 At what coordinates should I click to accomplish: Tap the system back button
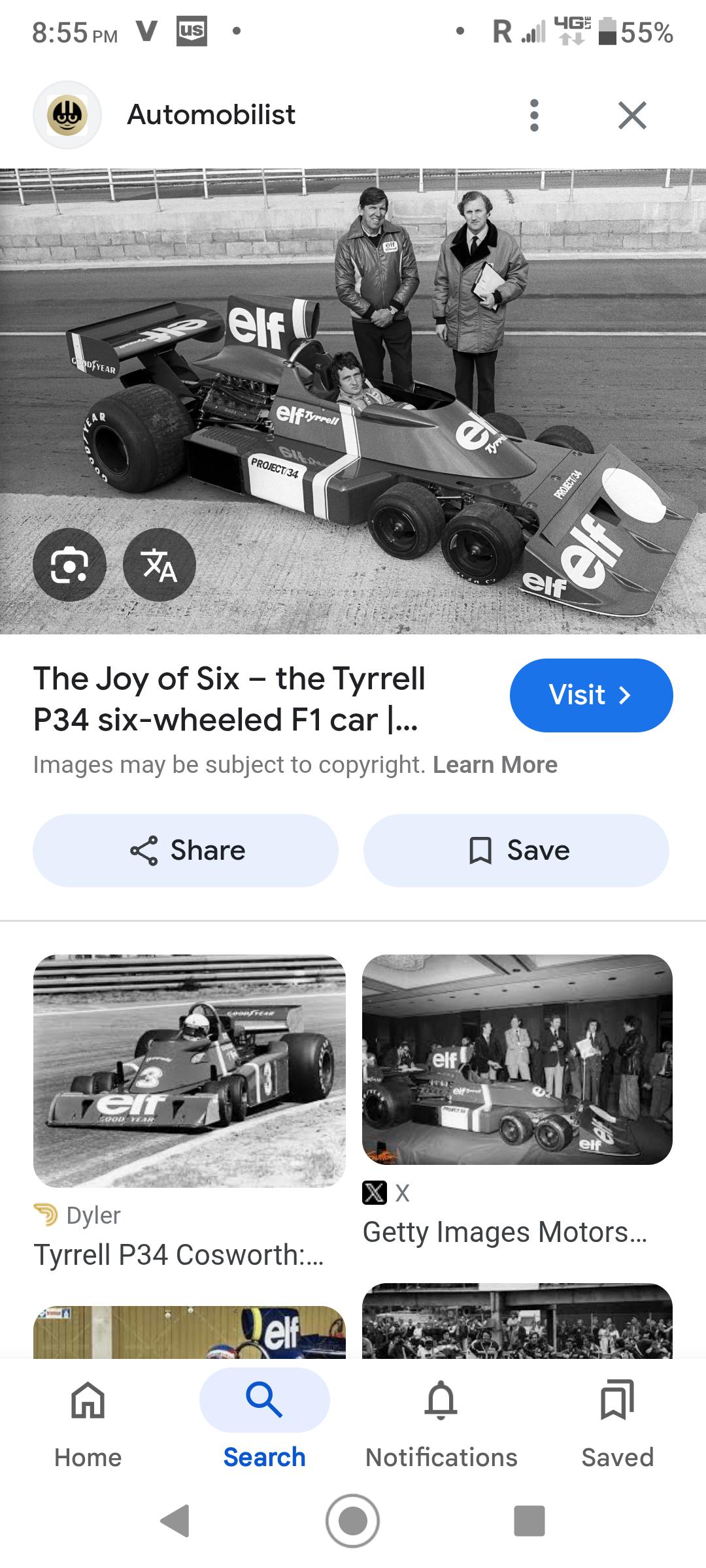[x=175, y=1520]
